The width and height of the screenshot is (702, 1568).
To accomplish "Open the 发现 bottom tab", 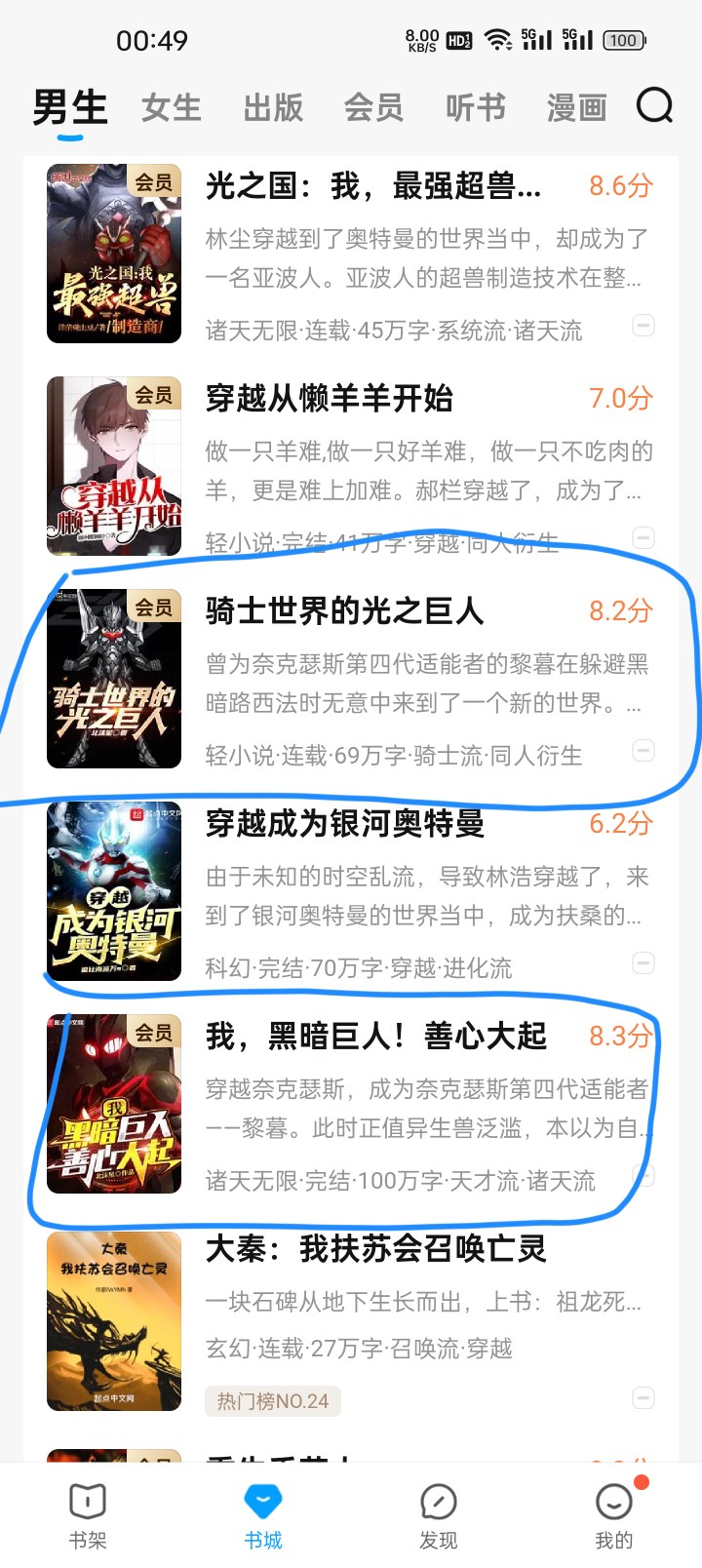I will (x=439, y=1517).
